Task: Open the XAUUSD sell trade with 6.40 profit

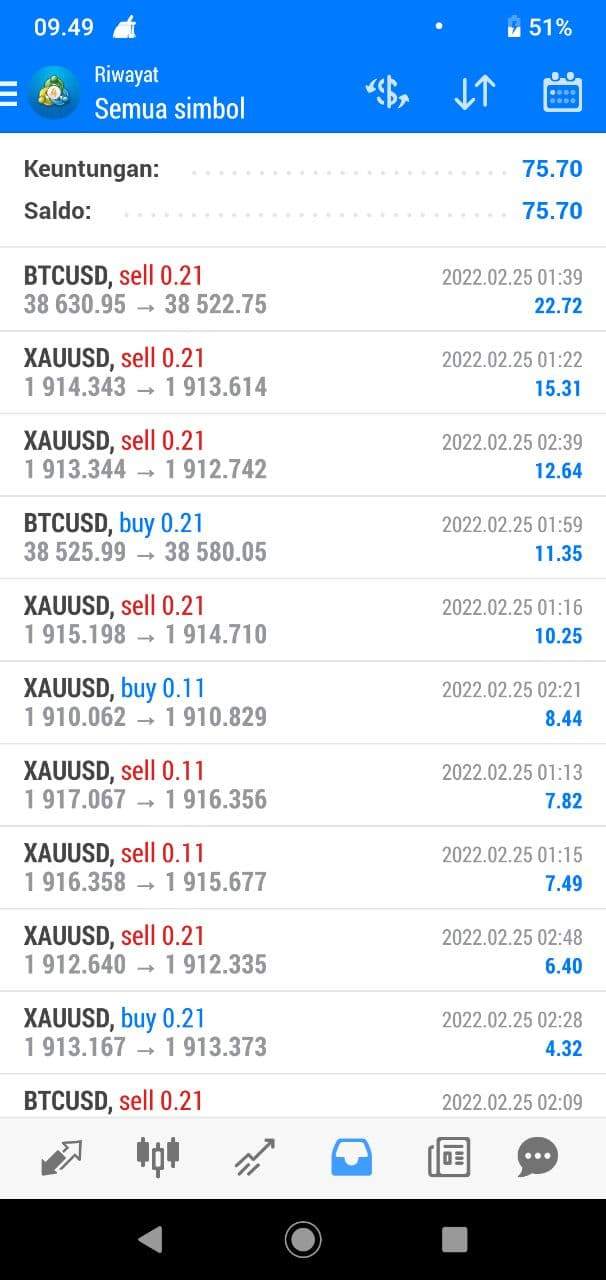Action: (x=303, y=950)
